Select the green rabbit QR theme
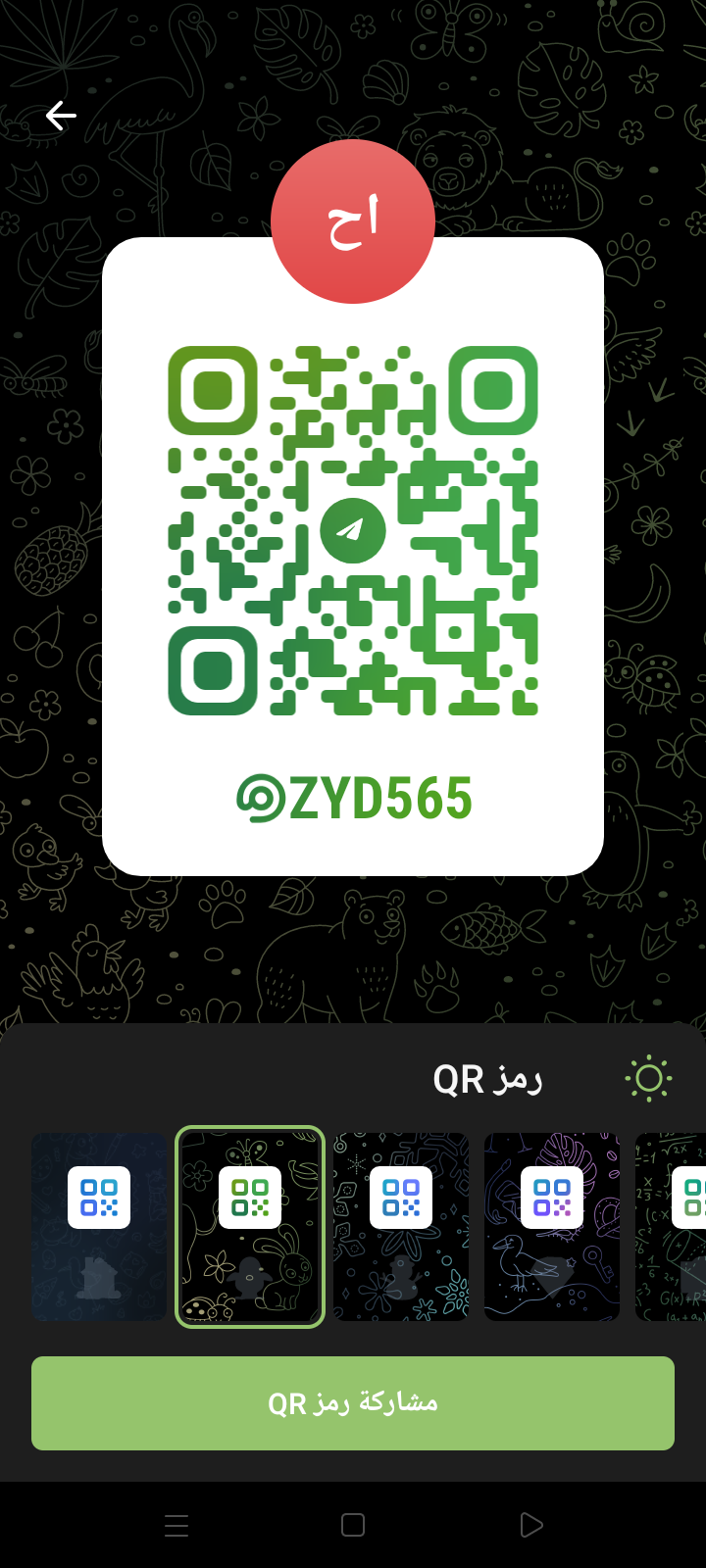This screenshot has height=1568, width=706. tap(250, 1227)
